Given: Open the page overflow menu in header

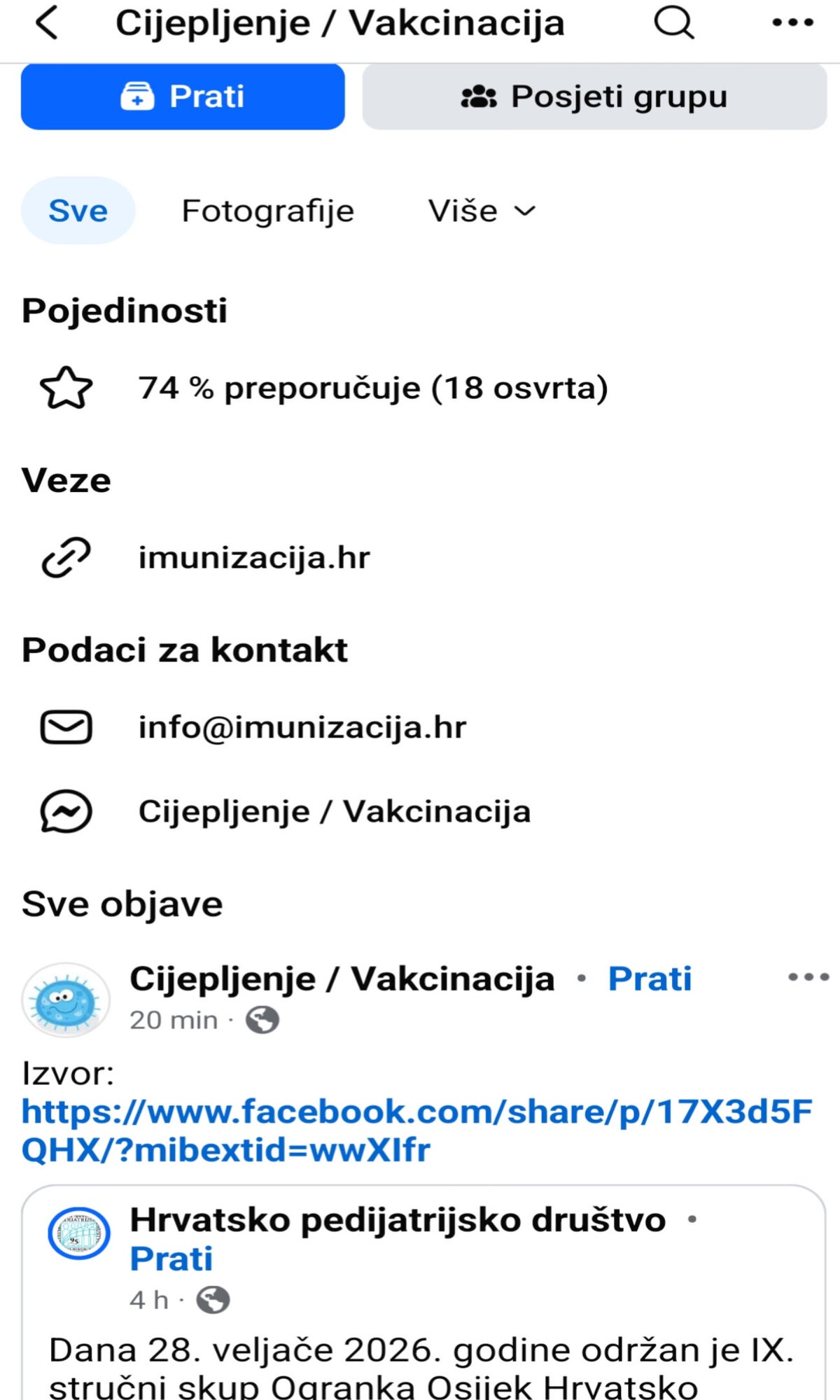Looking at the screenshot, I should pyautogui.click(x=792, y=23).
